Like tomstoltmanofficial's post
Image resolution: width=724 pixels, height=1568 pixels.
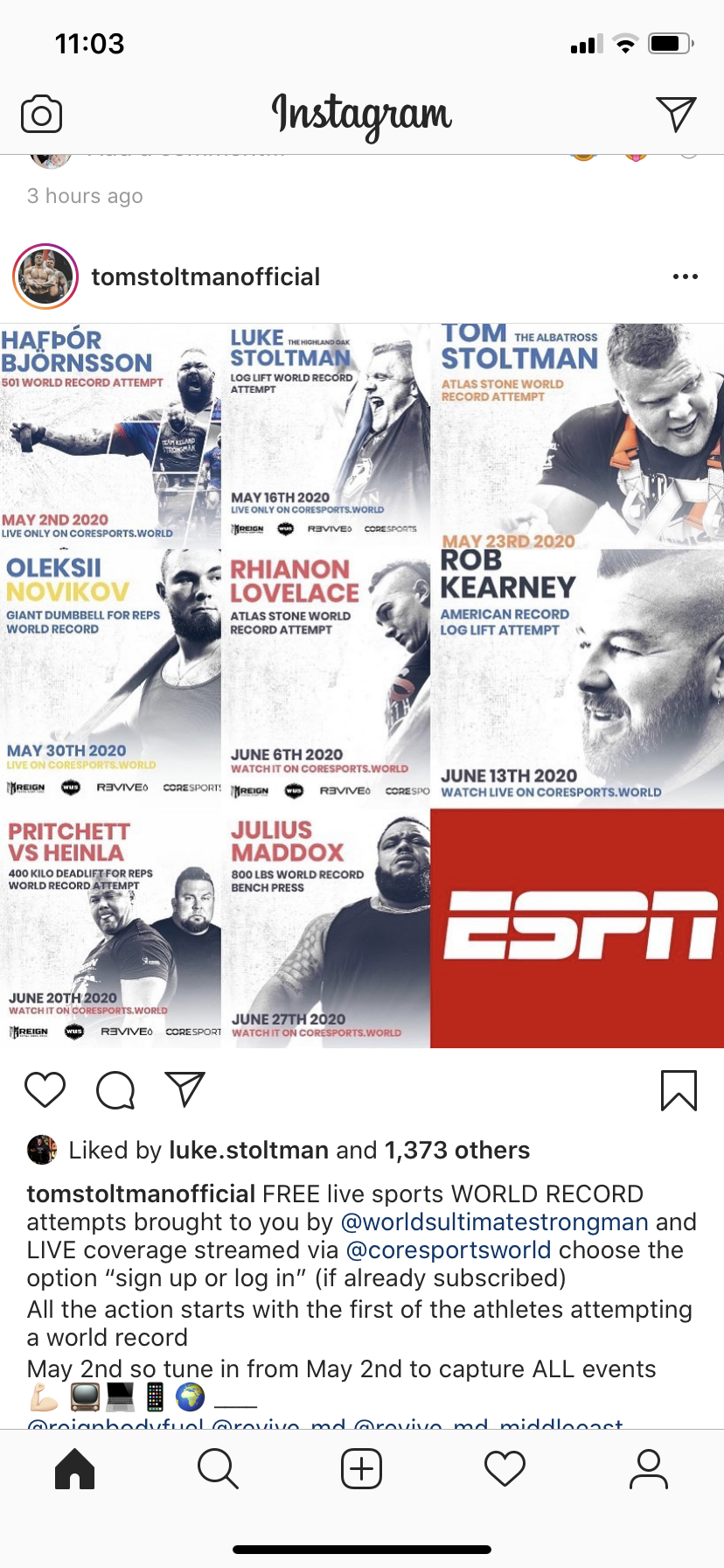click(x=45, y=1089)
